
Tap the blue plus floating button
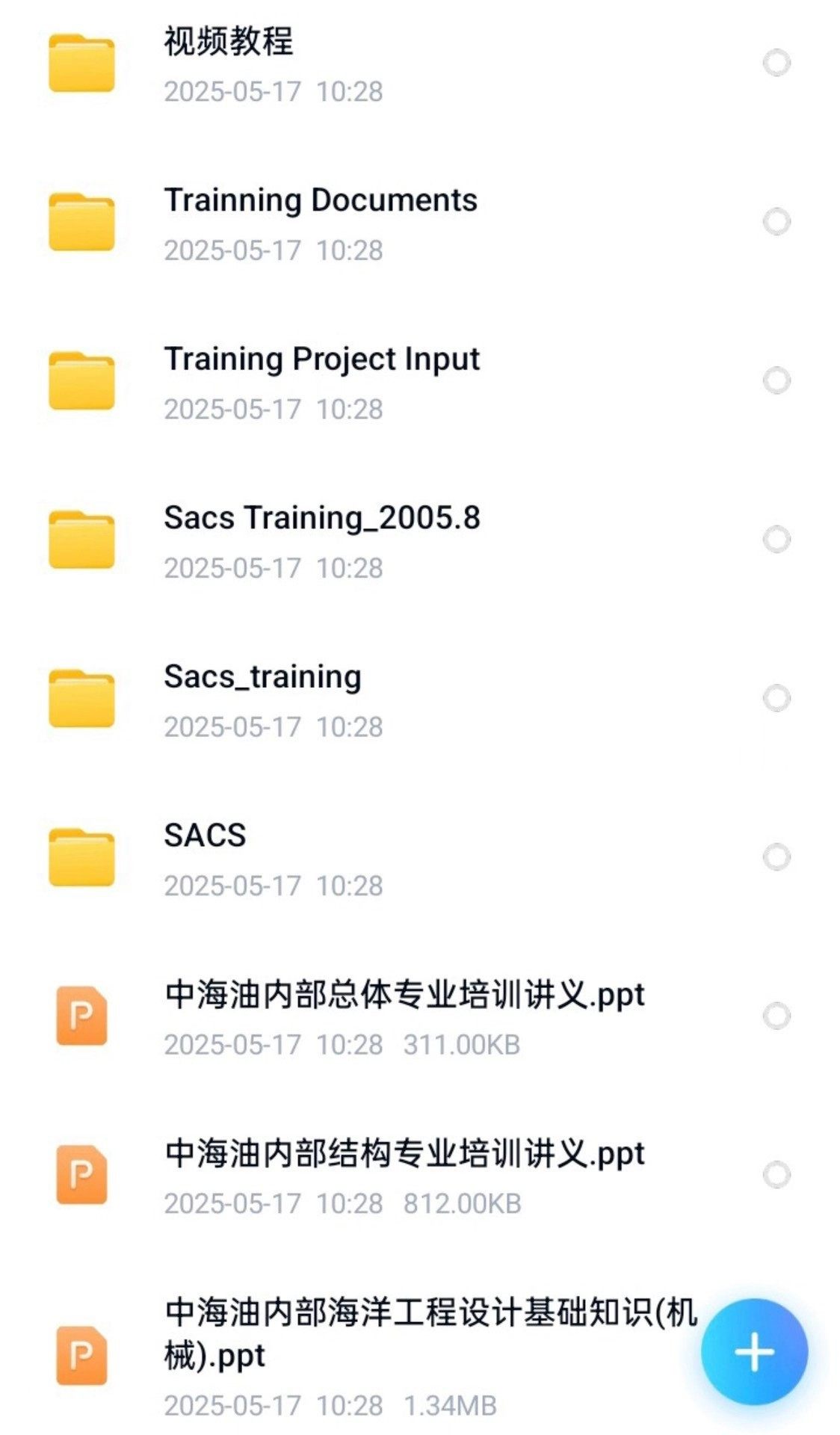(754, 1352)
